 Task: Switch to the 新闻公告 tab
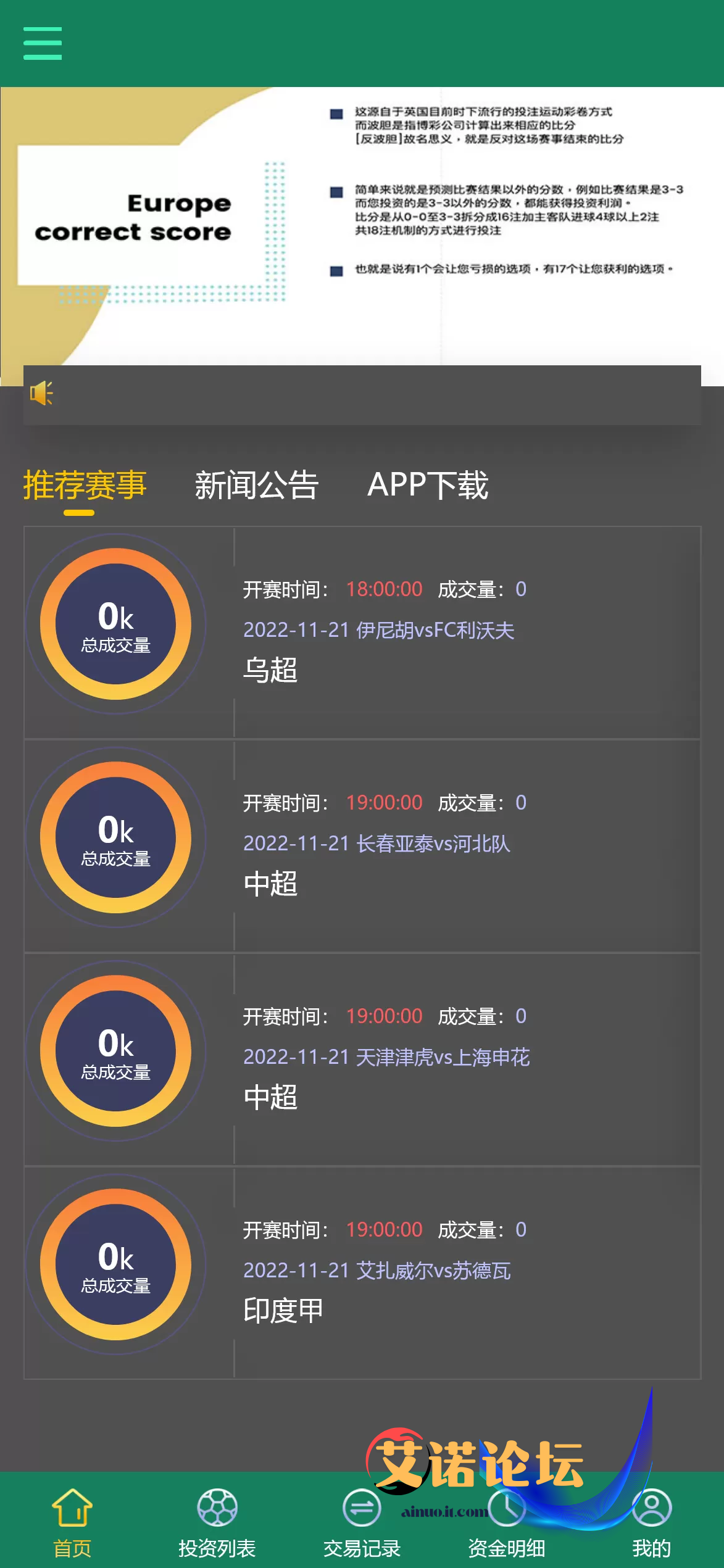[257, 485]
